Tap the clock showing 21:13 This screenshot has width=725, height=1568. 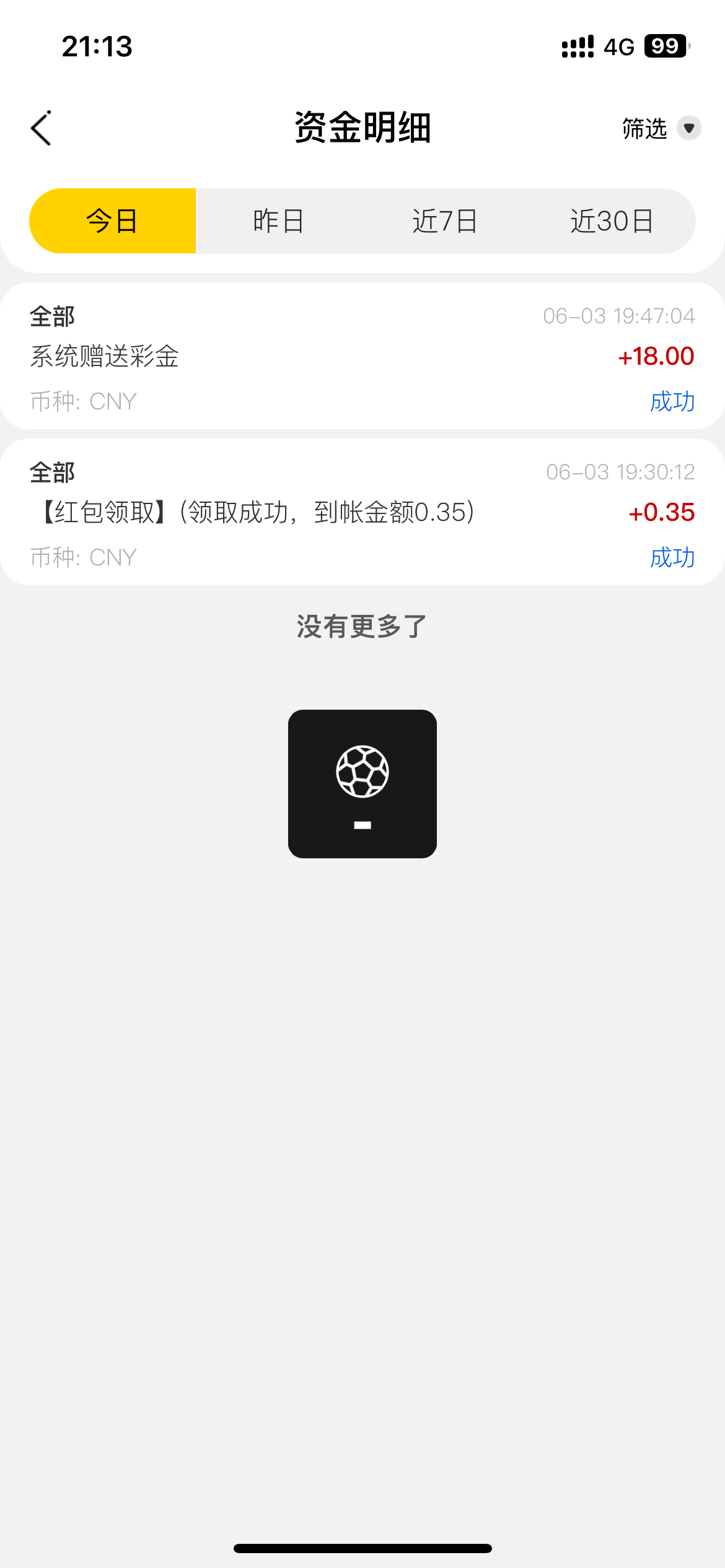click(96, 46)
